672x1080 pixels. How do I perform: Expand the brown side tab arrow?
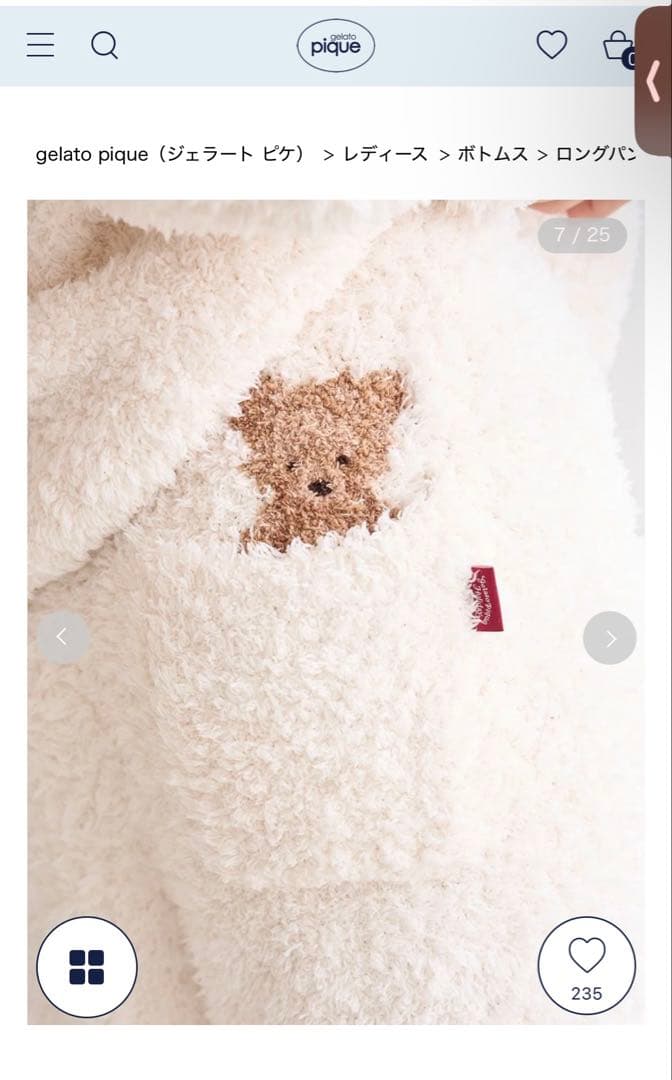click(x=654, y=82)
